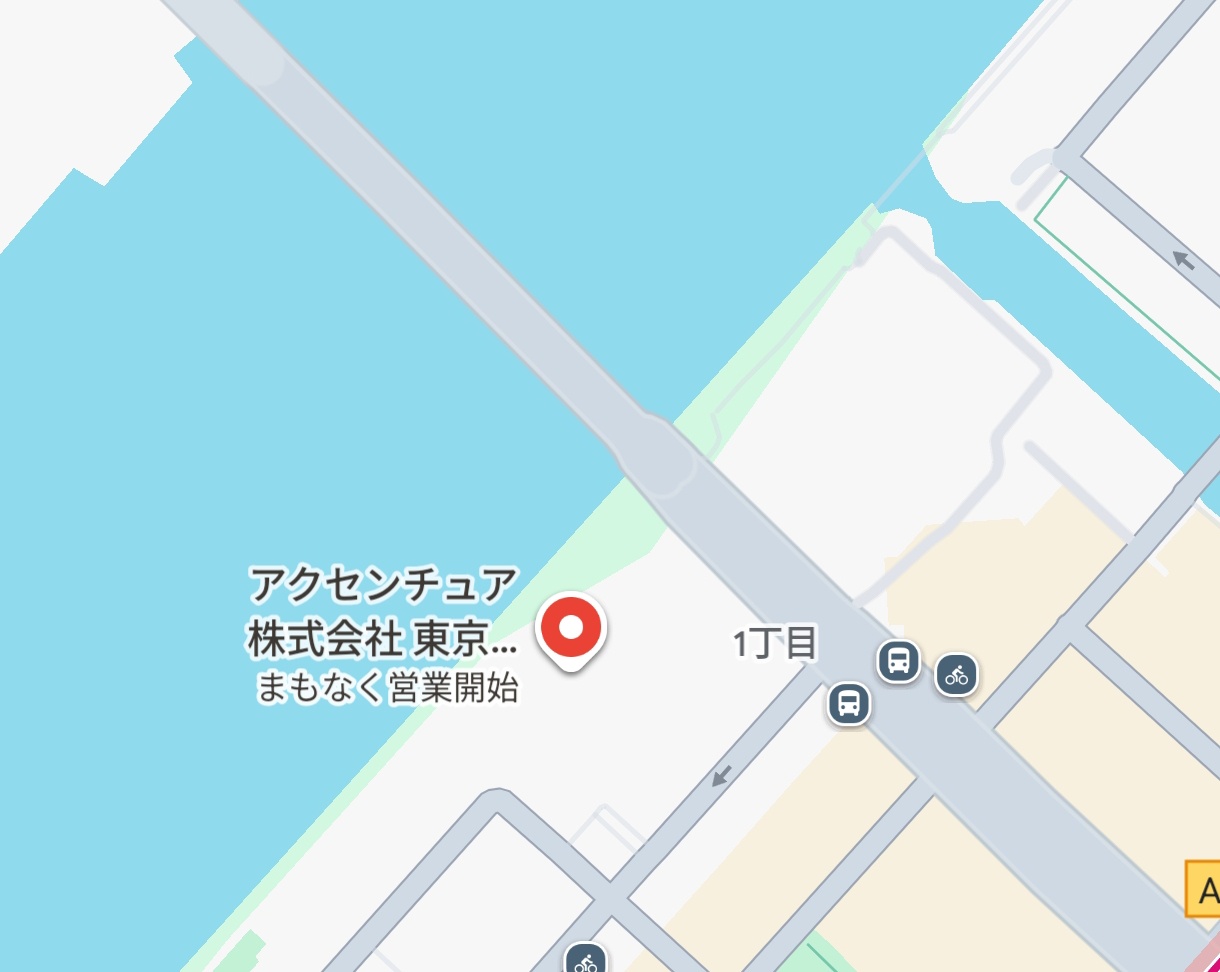Open the bus stop marker beside the bicycle marker
This screenshot has height=972, width=1220.
point(898,661)
